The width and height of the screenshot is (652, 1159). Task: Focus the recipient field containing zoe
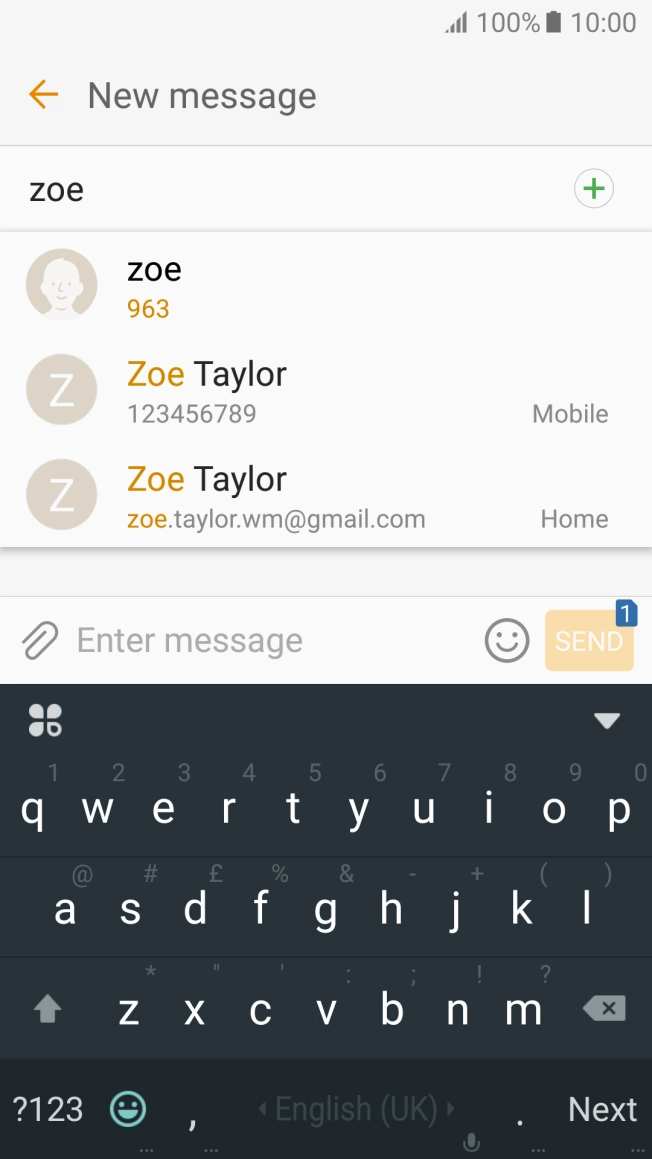coord(296,190)
